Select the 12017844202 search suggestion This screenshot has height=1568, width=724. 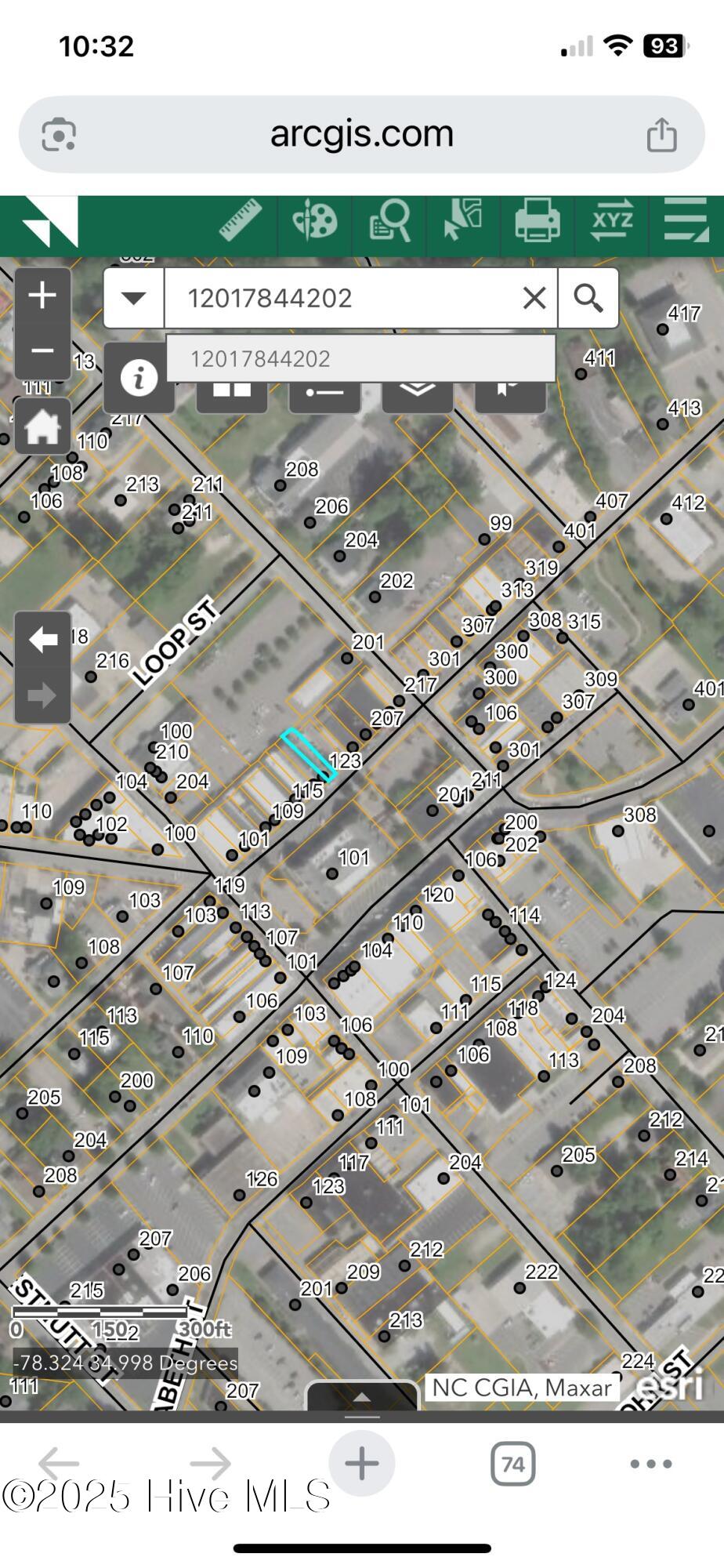tap(360, 359)
